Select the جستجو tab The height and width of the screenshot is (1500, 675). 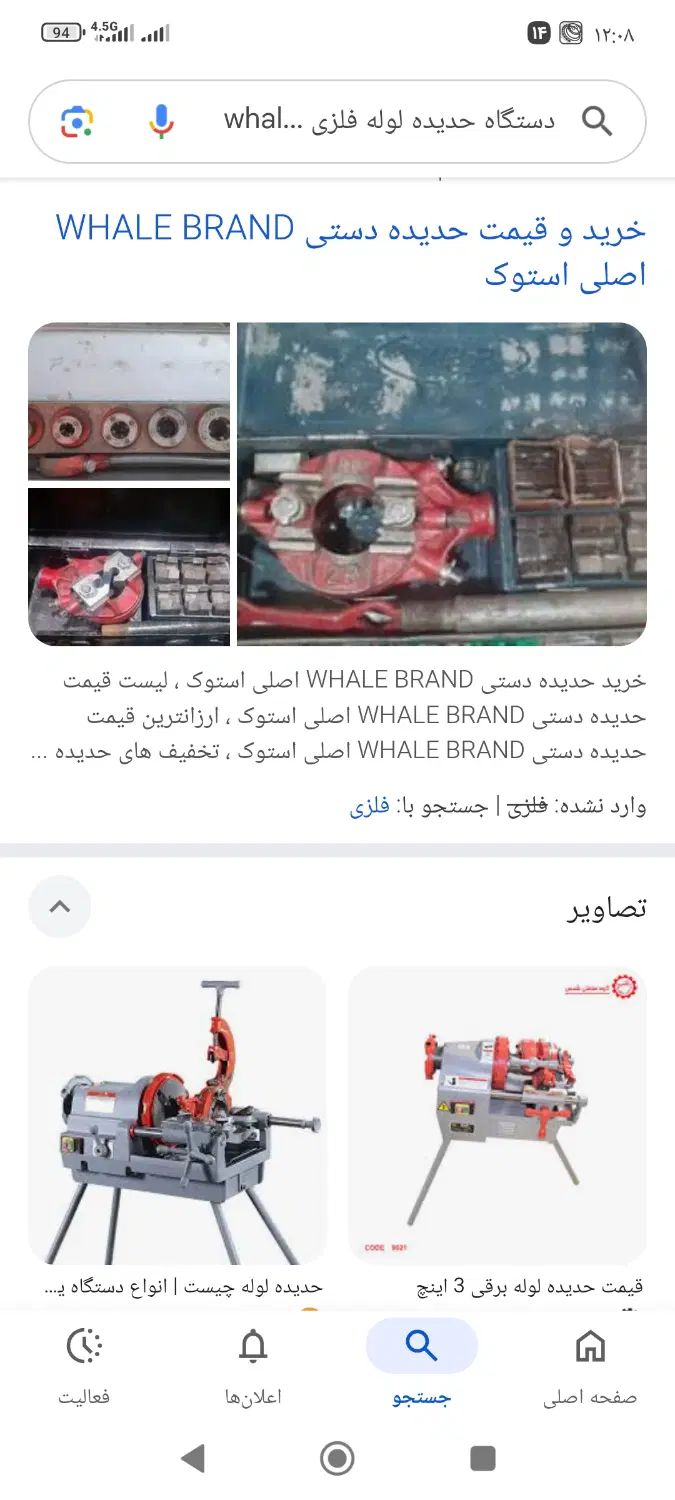421,1365
